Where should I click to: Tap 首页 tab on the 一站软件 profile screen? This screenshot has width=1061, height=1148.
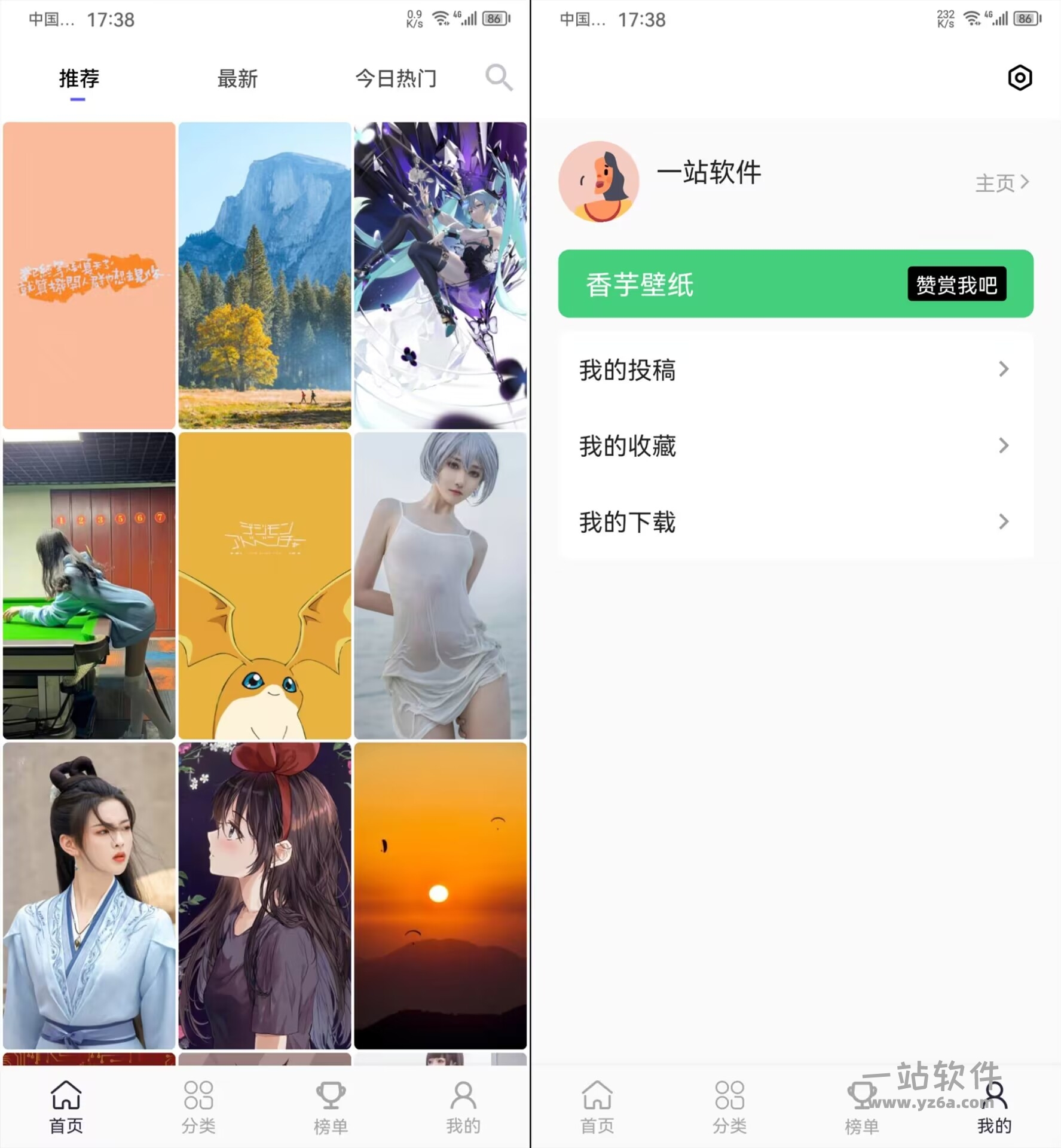[x=597, y=1107]
